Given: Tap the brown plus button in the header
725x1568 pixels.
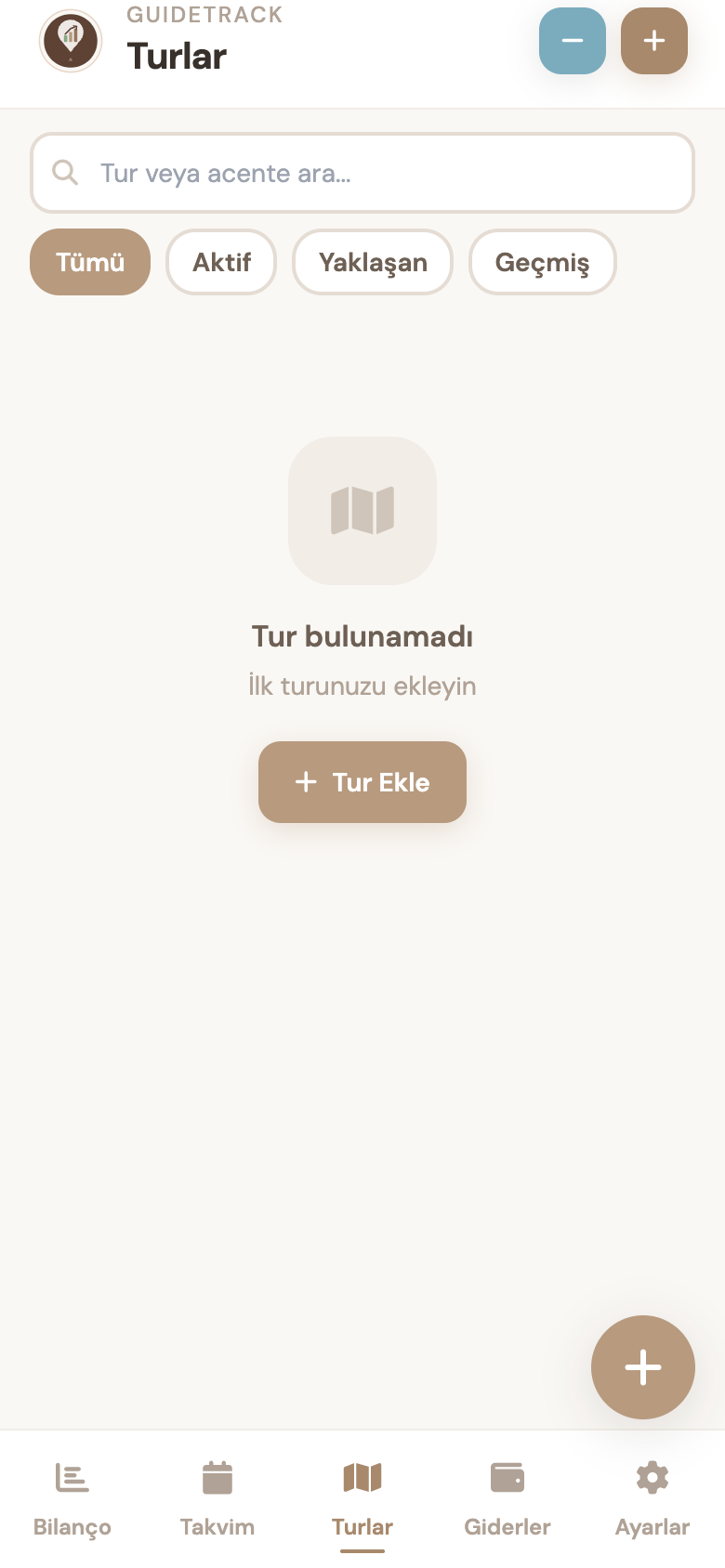Looking at the screenshot, I should point(653,41).
